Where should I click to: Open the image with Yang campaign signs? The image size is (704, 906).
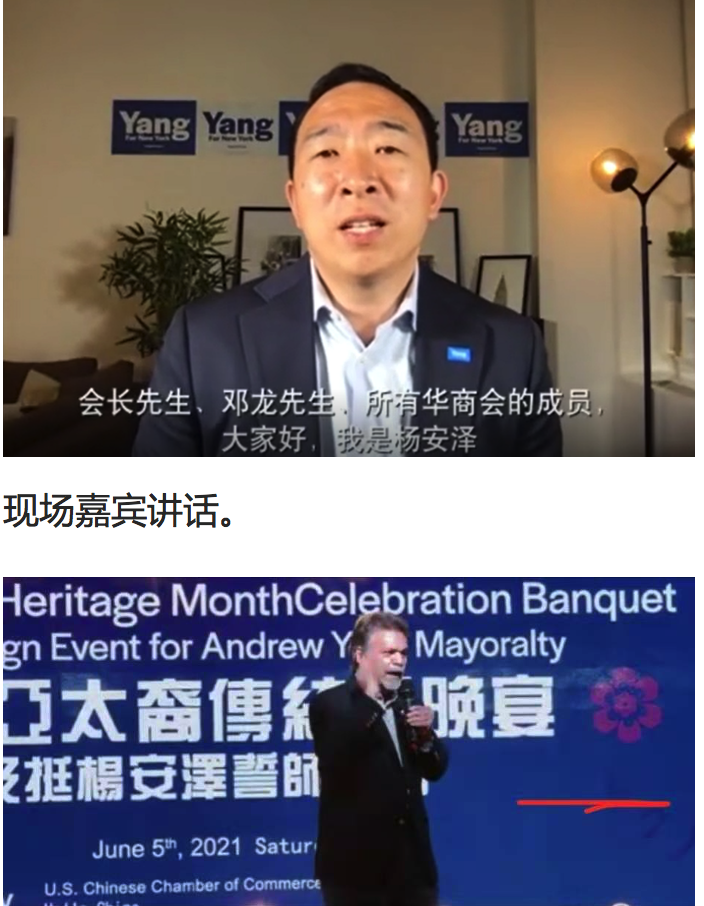click(x=348, y=228)
